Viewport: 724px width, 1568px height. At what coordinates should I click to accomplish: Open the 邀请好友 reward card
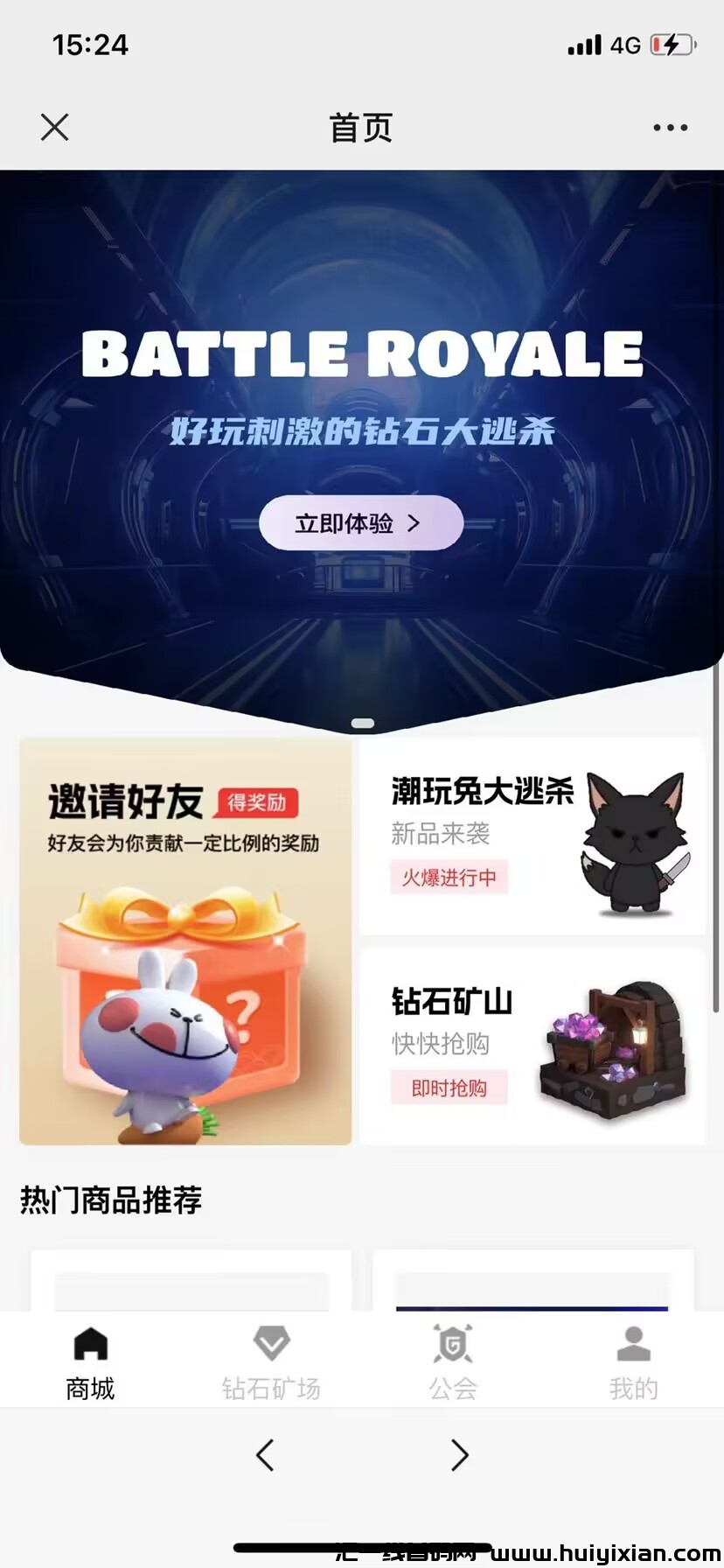[x=185, y=941]
